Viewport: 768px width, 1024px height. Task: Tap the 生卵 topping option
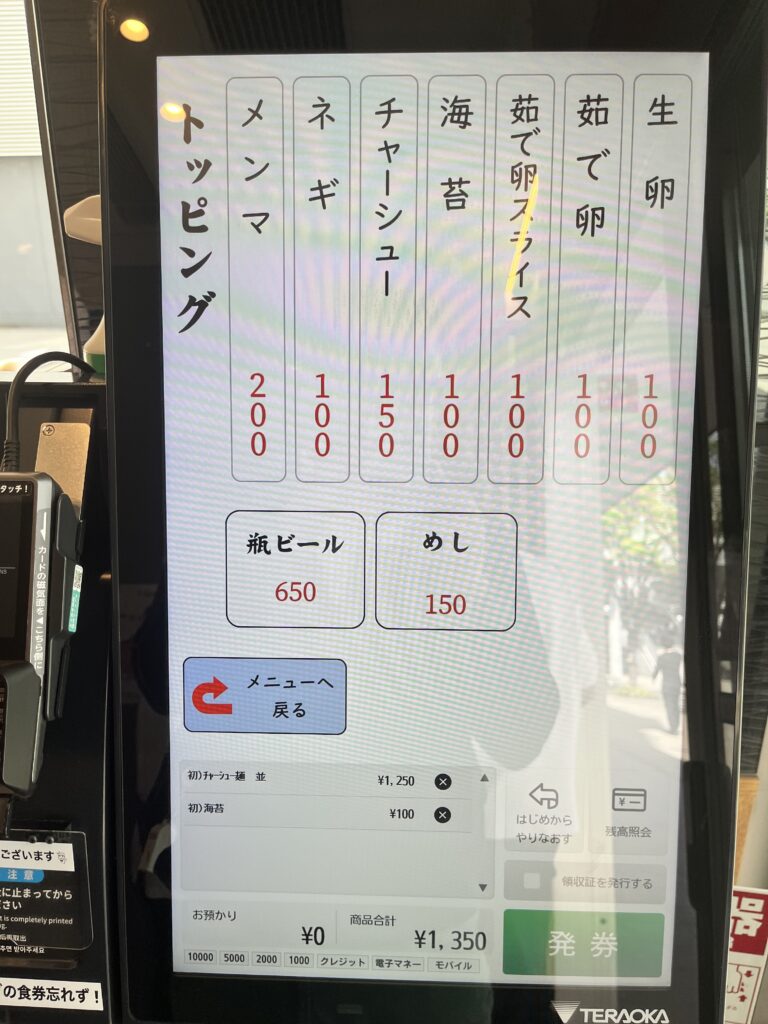[x=656, y=280]
